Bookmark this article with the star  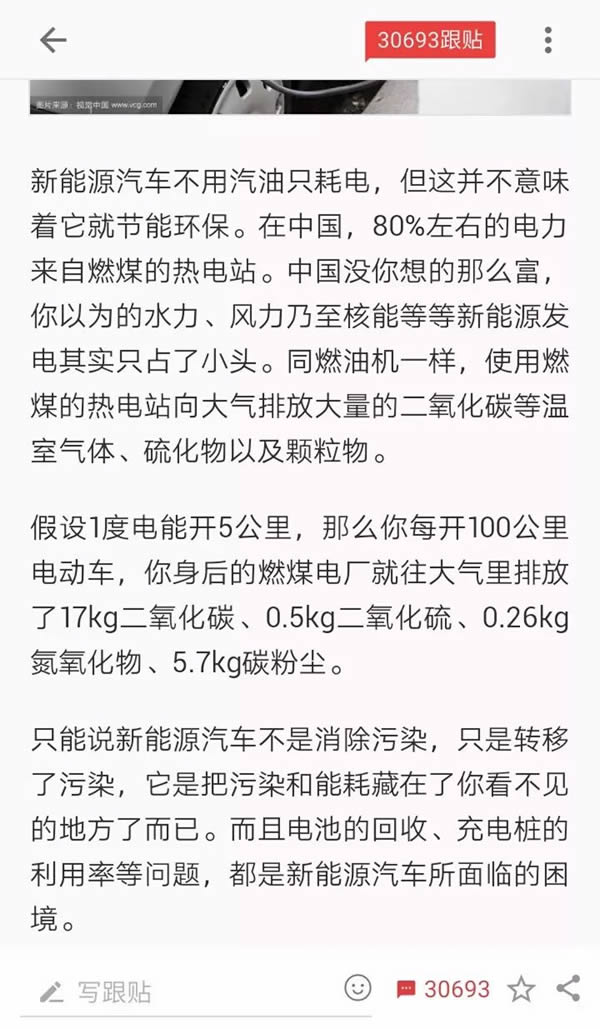520,990
